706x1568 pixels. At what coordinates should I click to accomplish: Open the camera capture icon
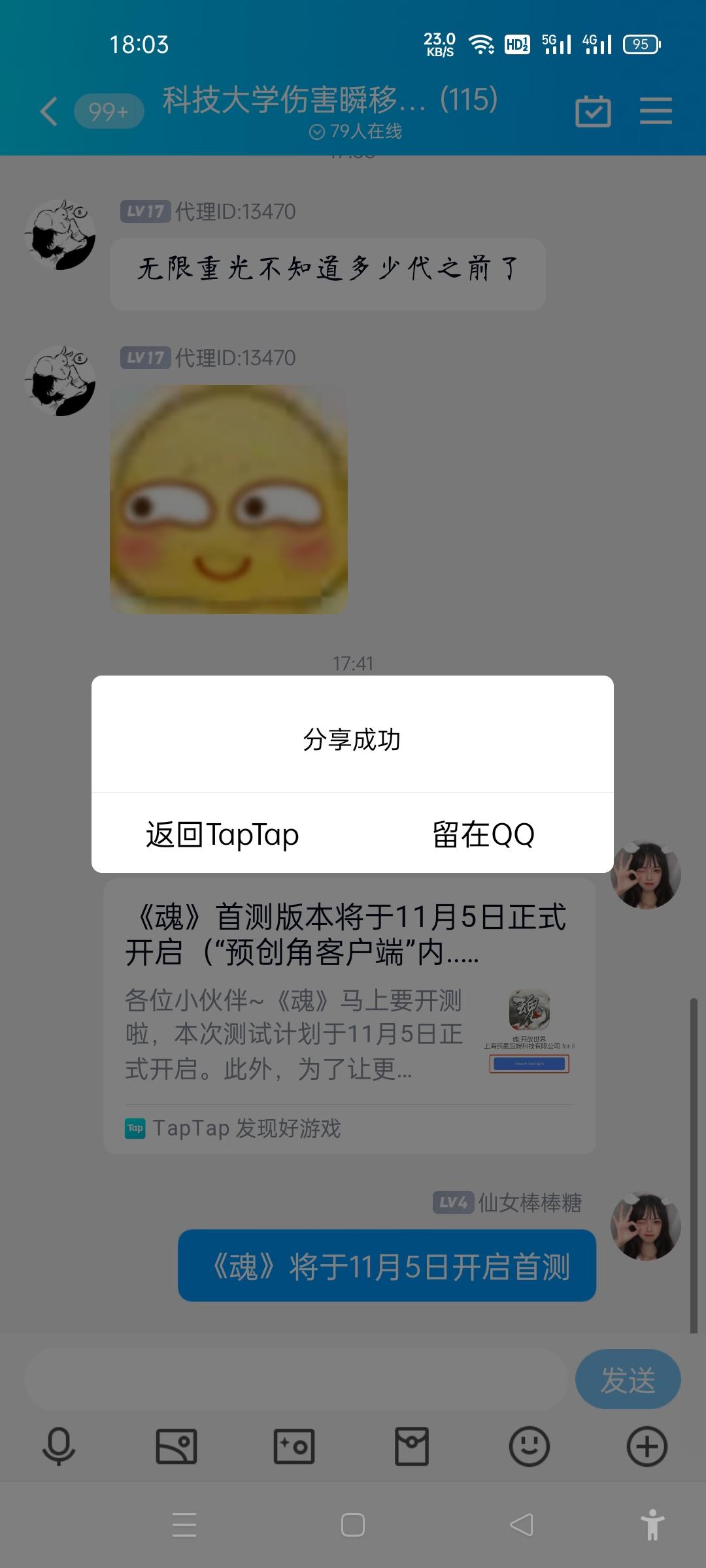point(294,1446)
